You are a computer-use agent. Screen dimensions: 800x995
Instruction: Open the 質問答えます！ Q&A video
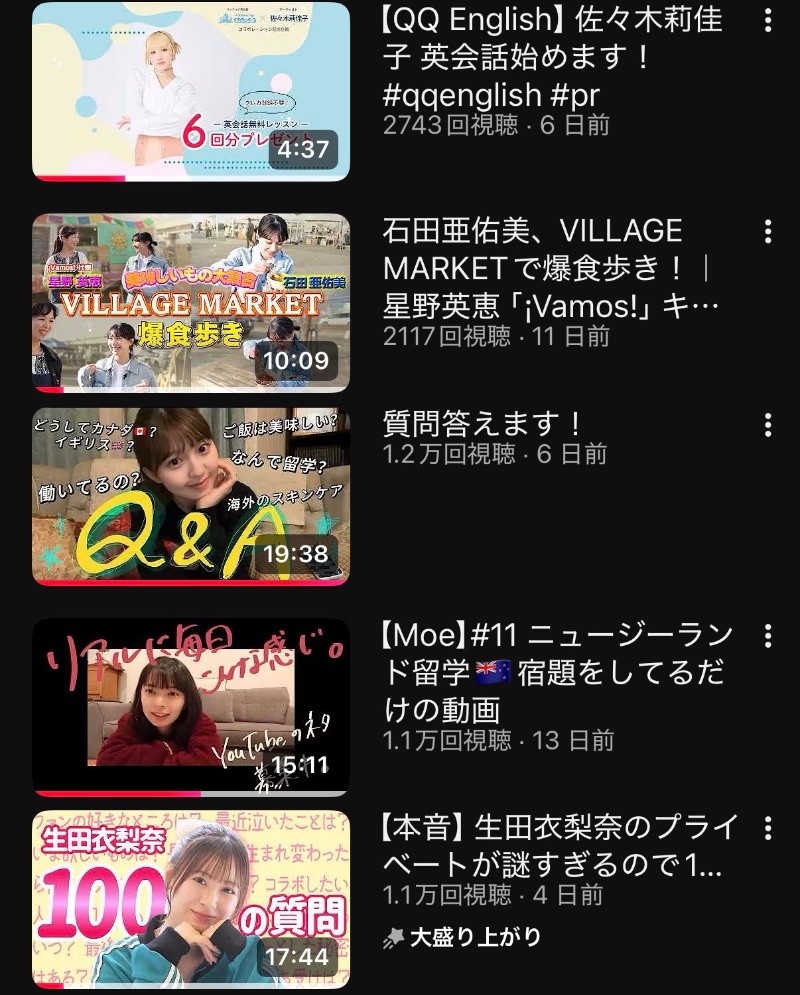[191, 495]
